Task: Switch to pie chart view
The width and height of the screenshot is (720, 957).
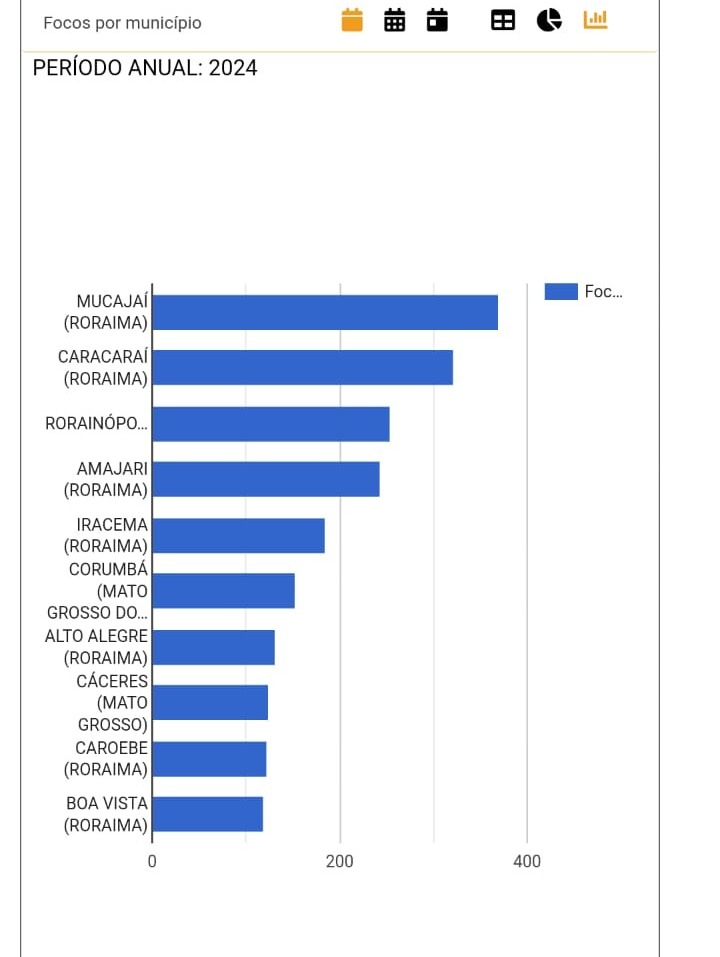Action: pos(549,20)
